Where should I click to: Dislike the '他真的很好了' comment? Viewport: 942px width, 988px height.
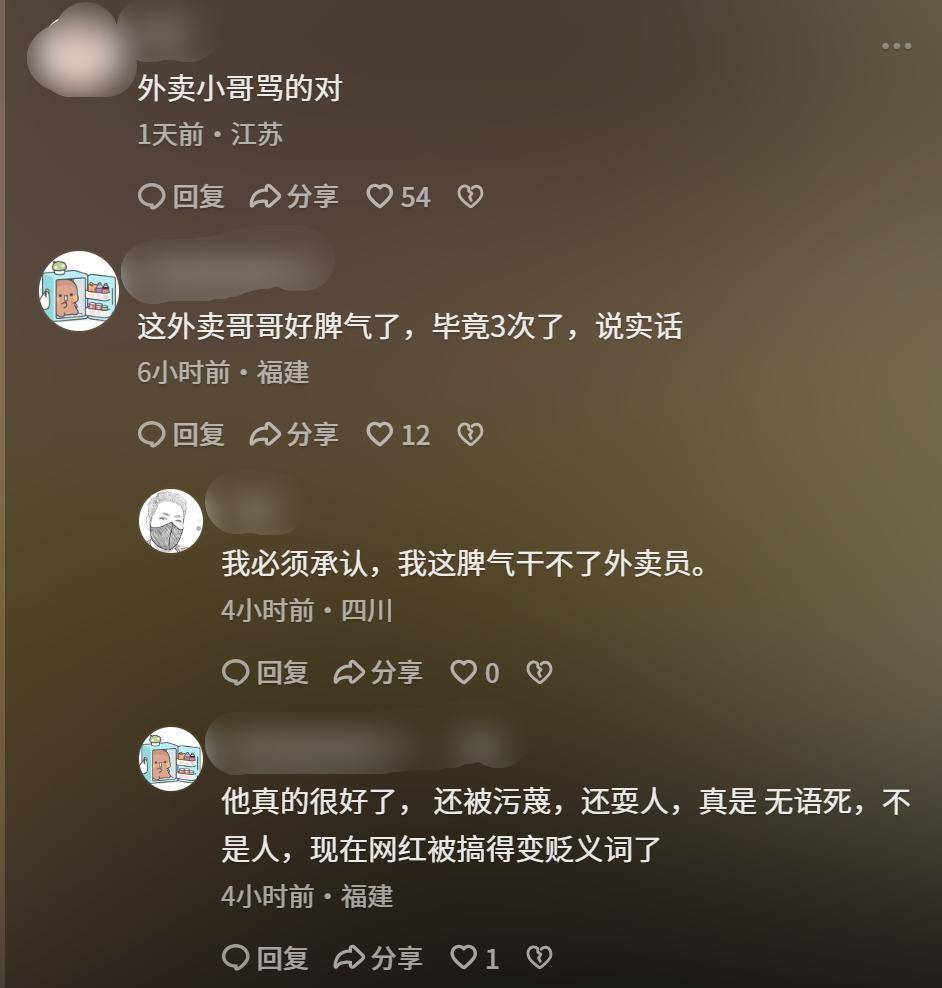539,958
